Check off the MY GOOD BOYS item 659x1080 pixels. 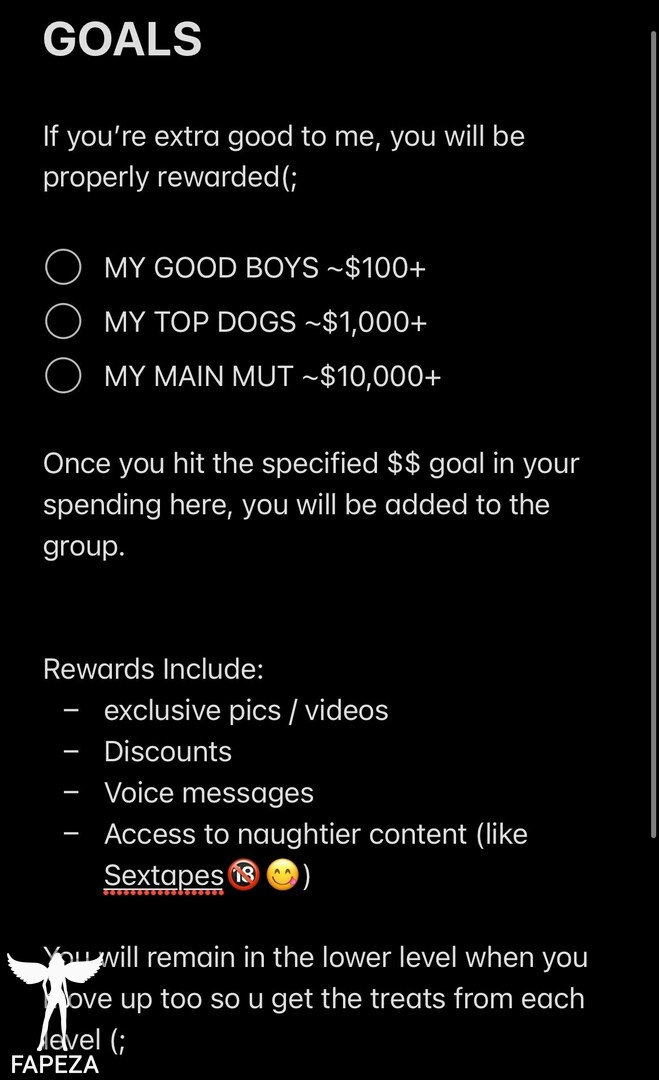pyautogui.click(x=63, y=267)
